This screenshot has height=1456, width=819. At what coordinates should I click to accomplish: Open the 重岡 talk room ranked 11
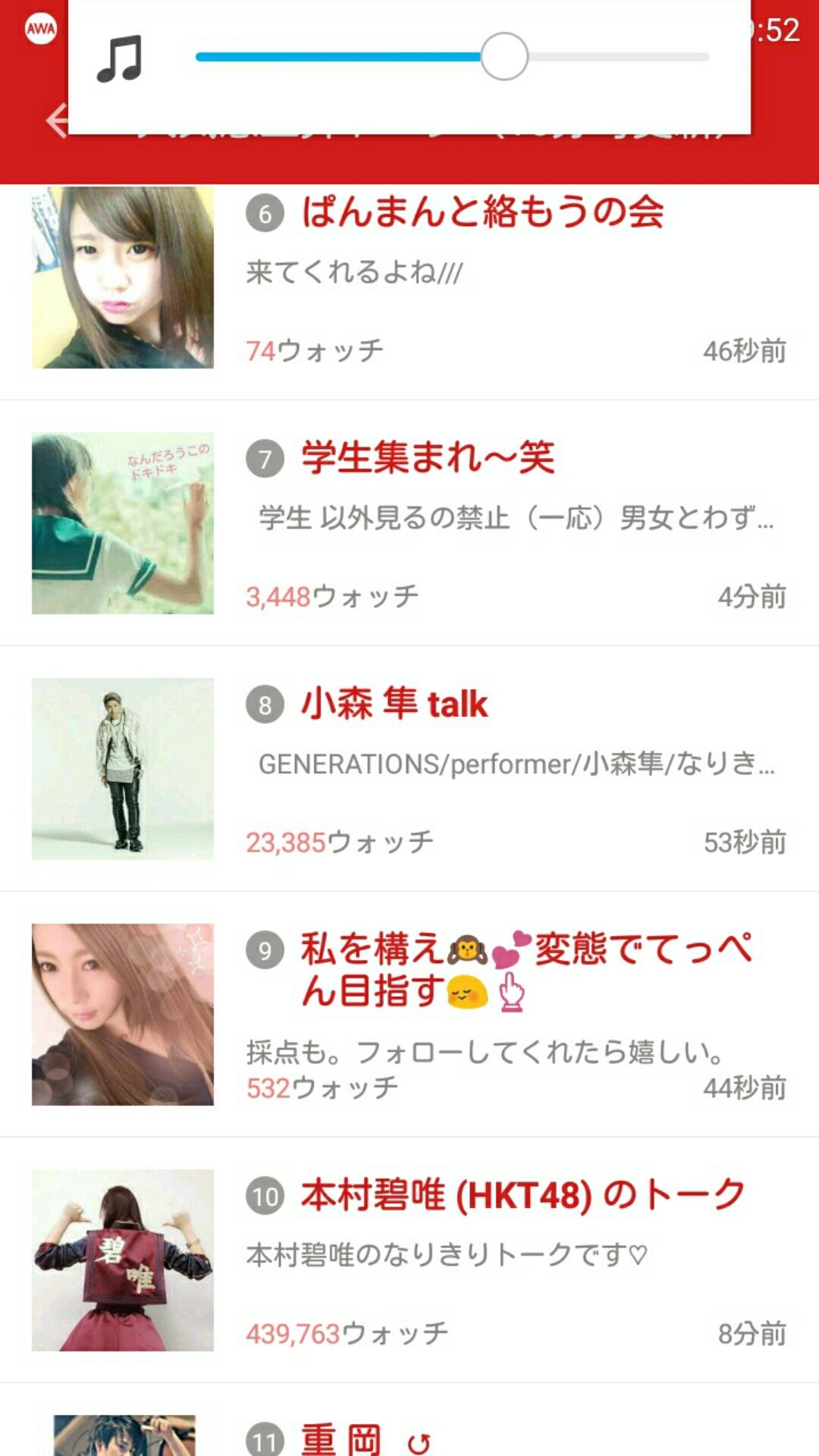[x=341, y=1438]
